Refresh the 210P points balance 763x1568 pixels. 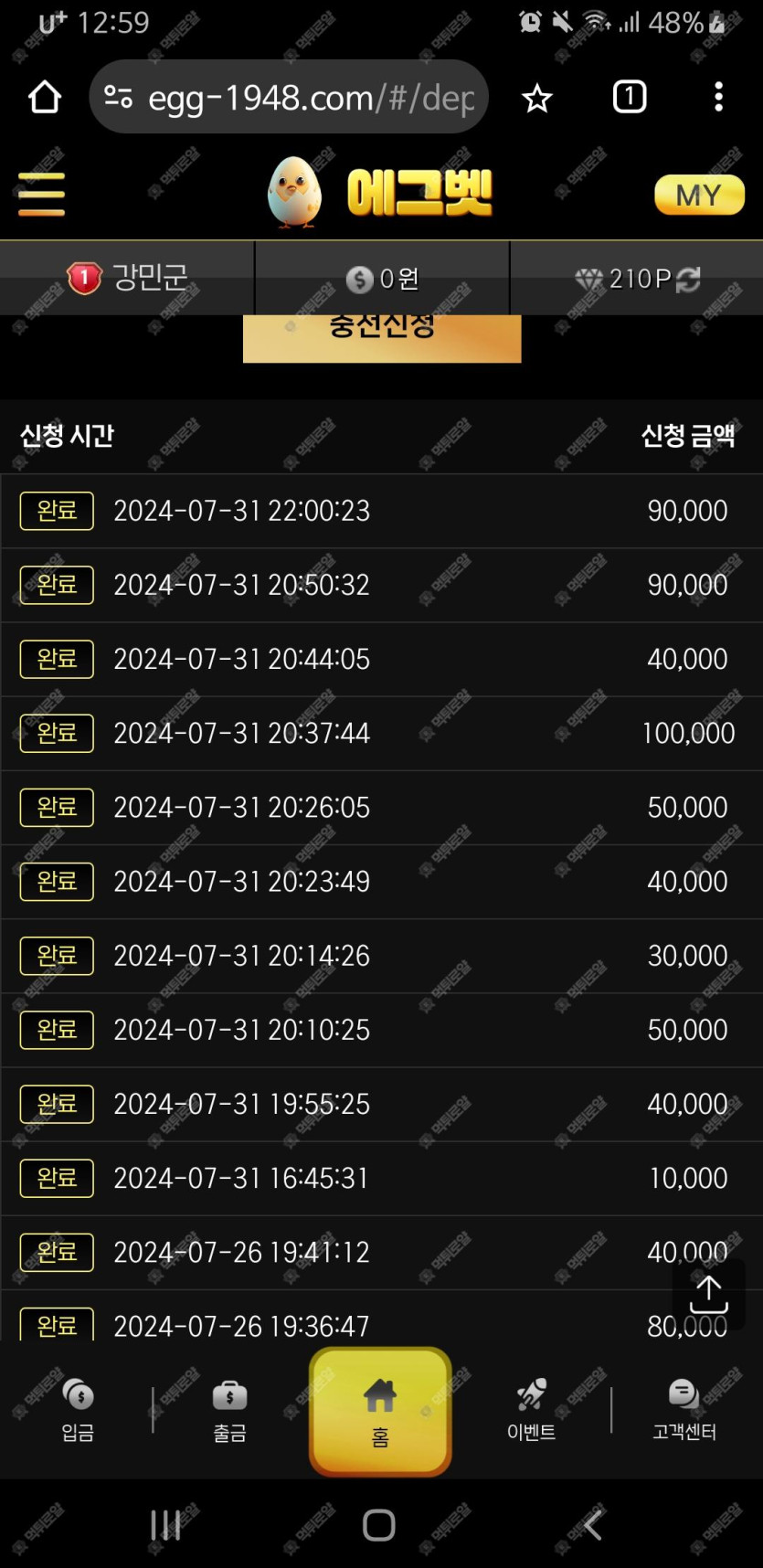coord(688,279)
